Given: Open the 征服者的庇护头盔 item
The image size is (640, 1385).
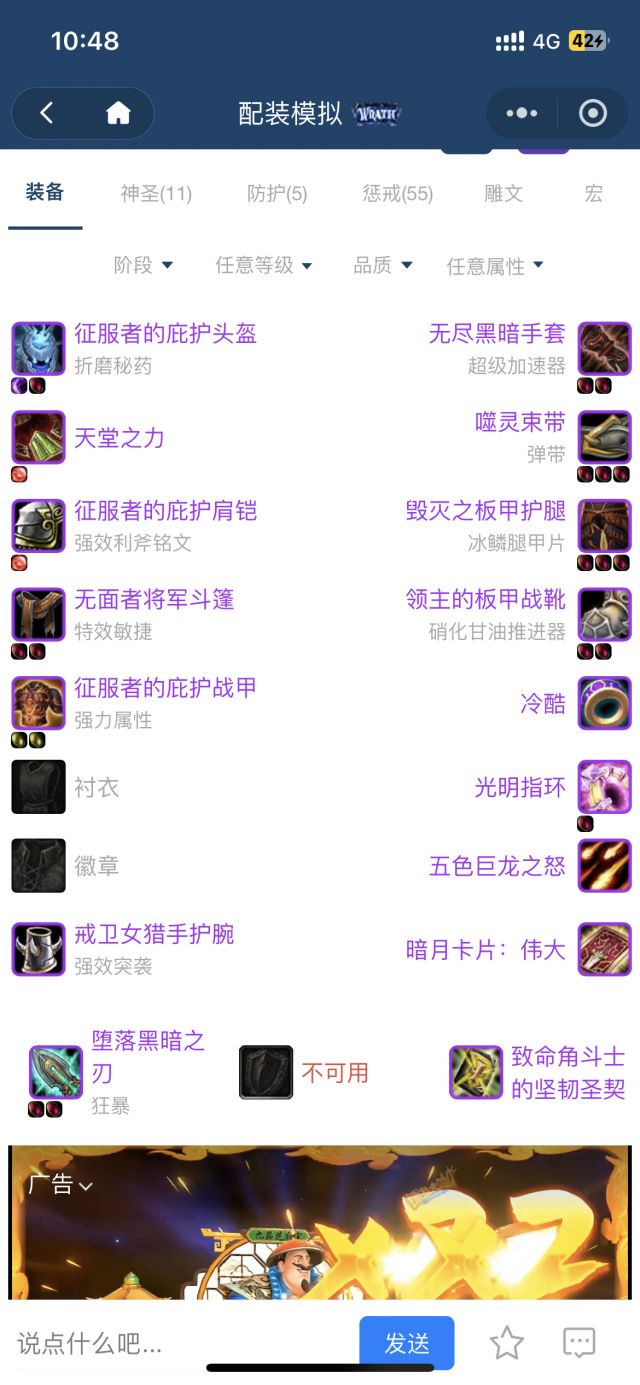Looking at the screenshot, I should 165,334.
